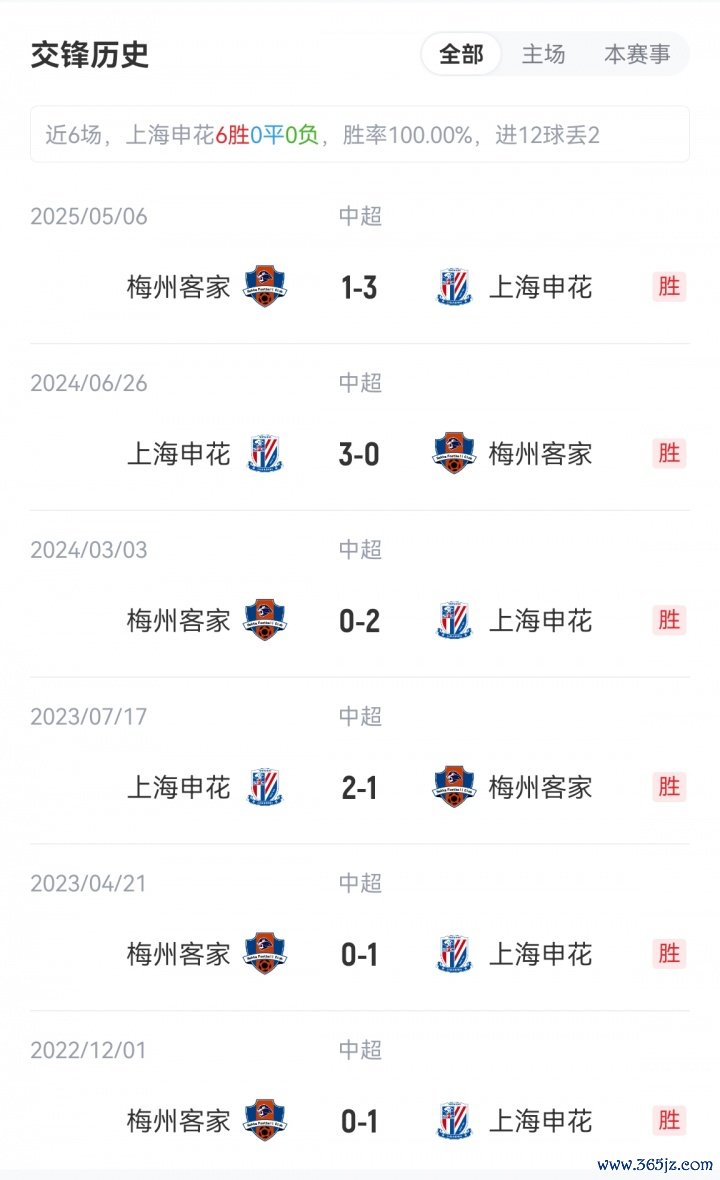720x1180 pixels.
Task: Open the 2023/04/21 match details
Action: (359, 955)
